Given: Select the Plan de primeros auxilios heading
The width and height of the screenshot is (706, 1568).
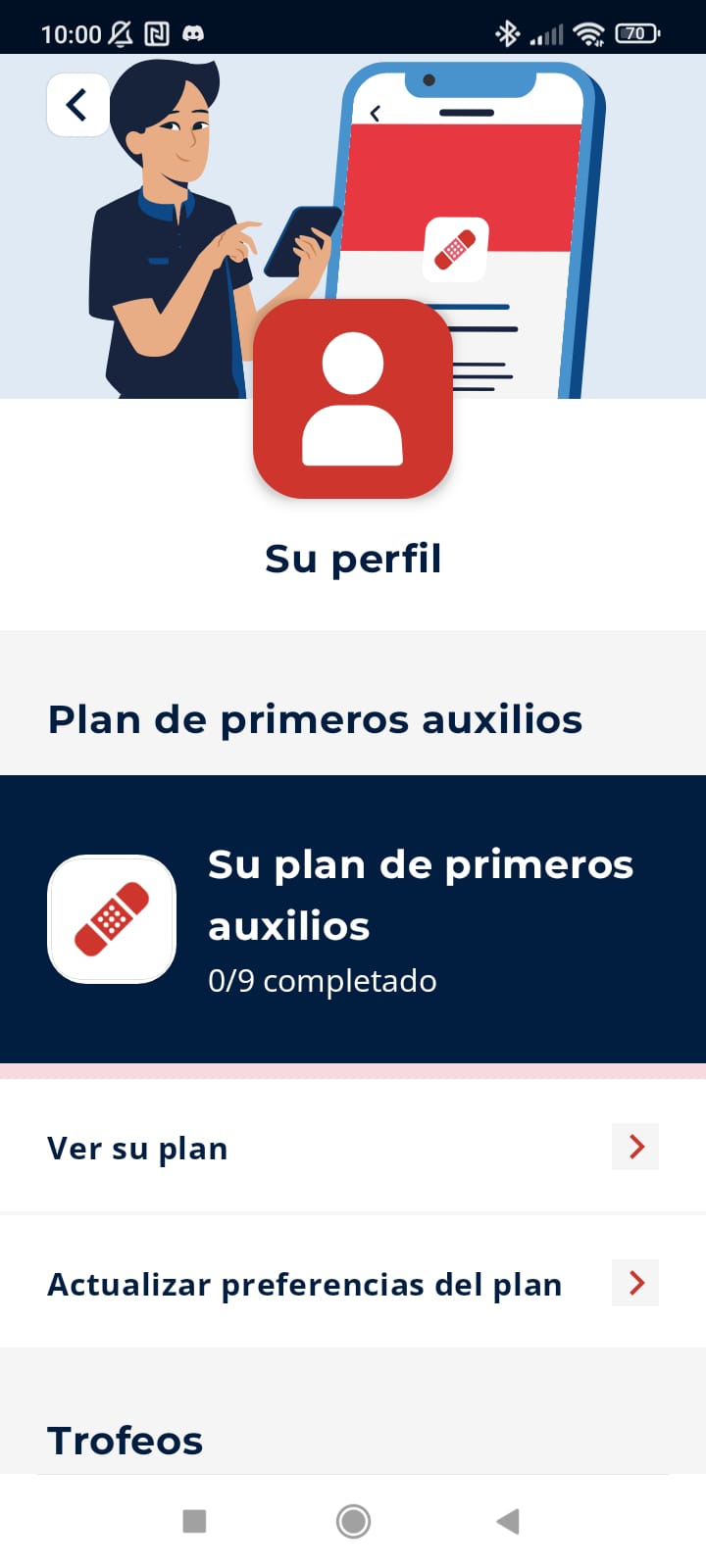Looking at the screenshot, I should 314,718.
